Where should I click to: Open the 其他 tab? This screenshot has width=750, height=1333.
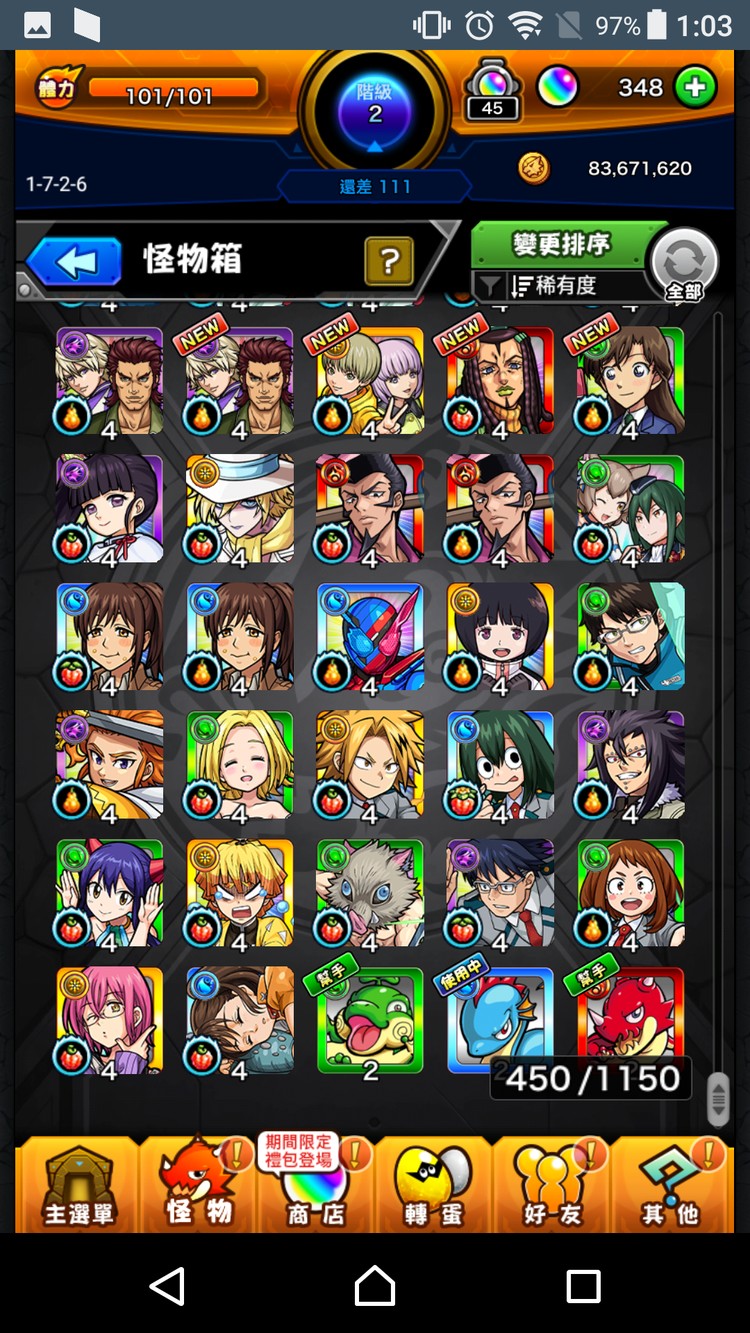click(x=669, y=1187)
